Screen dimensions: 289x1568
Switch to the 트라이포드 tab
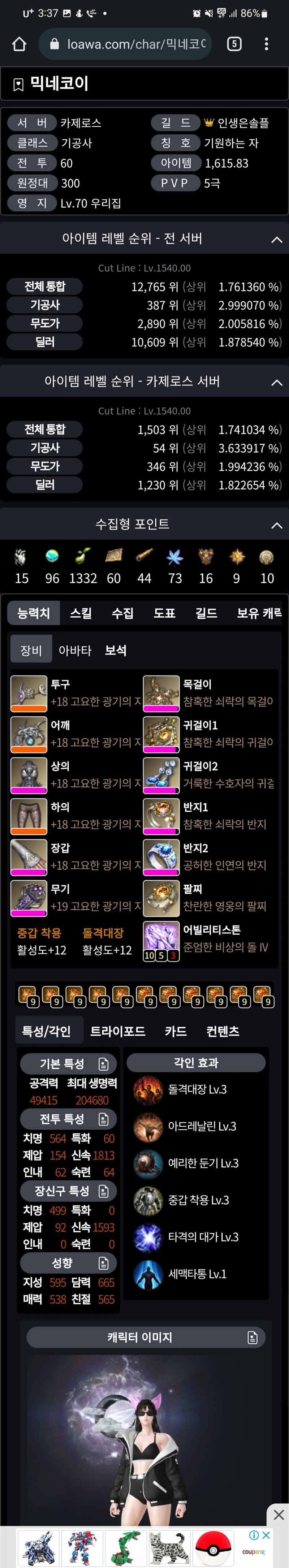pyautogui.click(x=117, y=1031)
